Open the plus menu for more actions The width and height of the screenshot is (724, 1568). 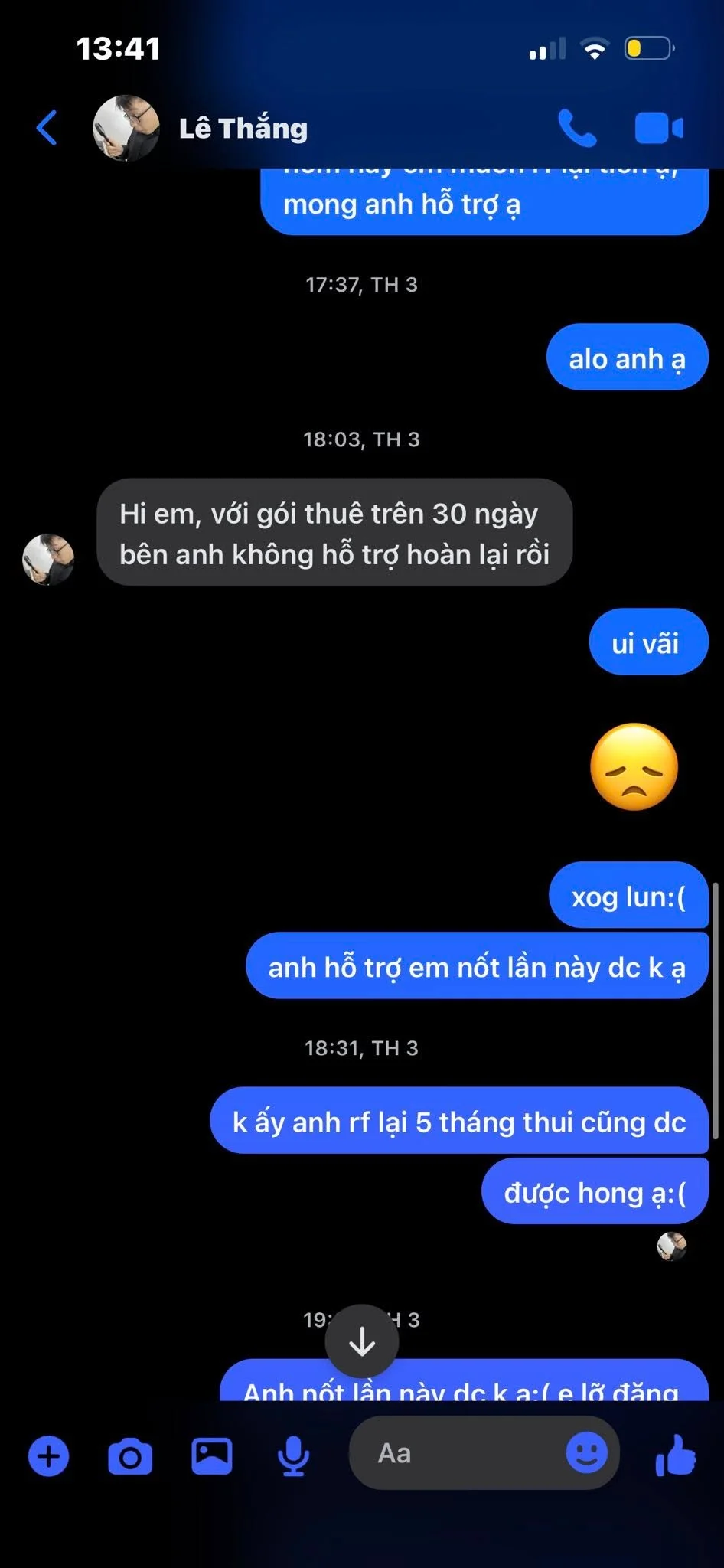click(48, 1455)
